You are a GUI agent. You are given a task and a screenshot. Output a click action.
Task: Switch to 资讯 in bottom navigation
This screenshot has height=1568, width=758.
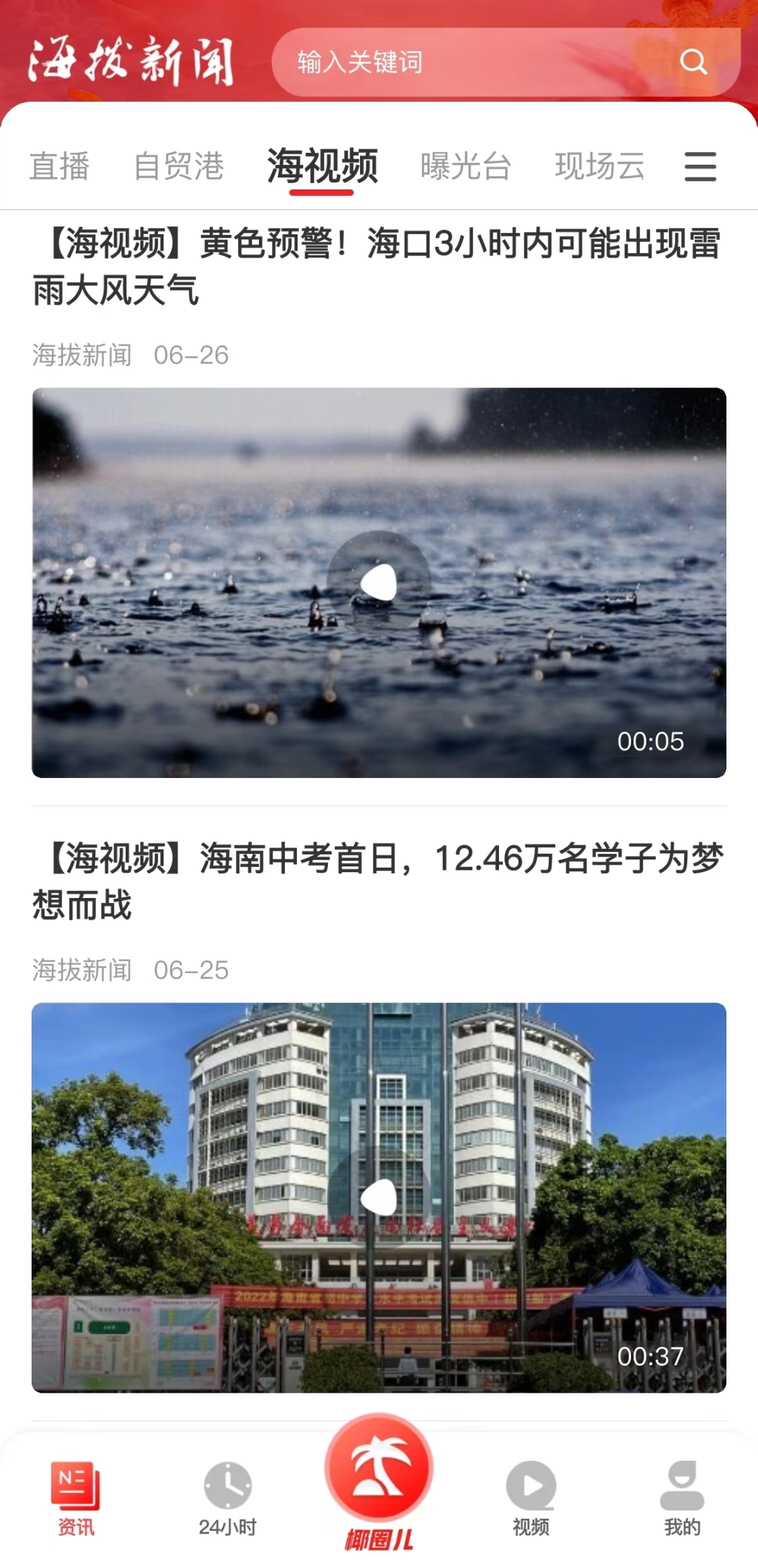coord(76,1498)
